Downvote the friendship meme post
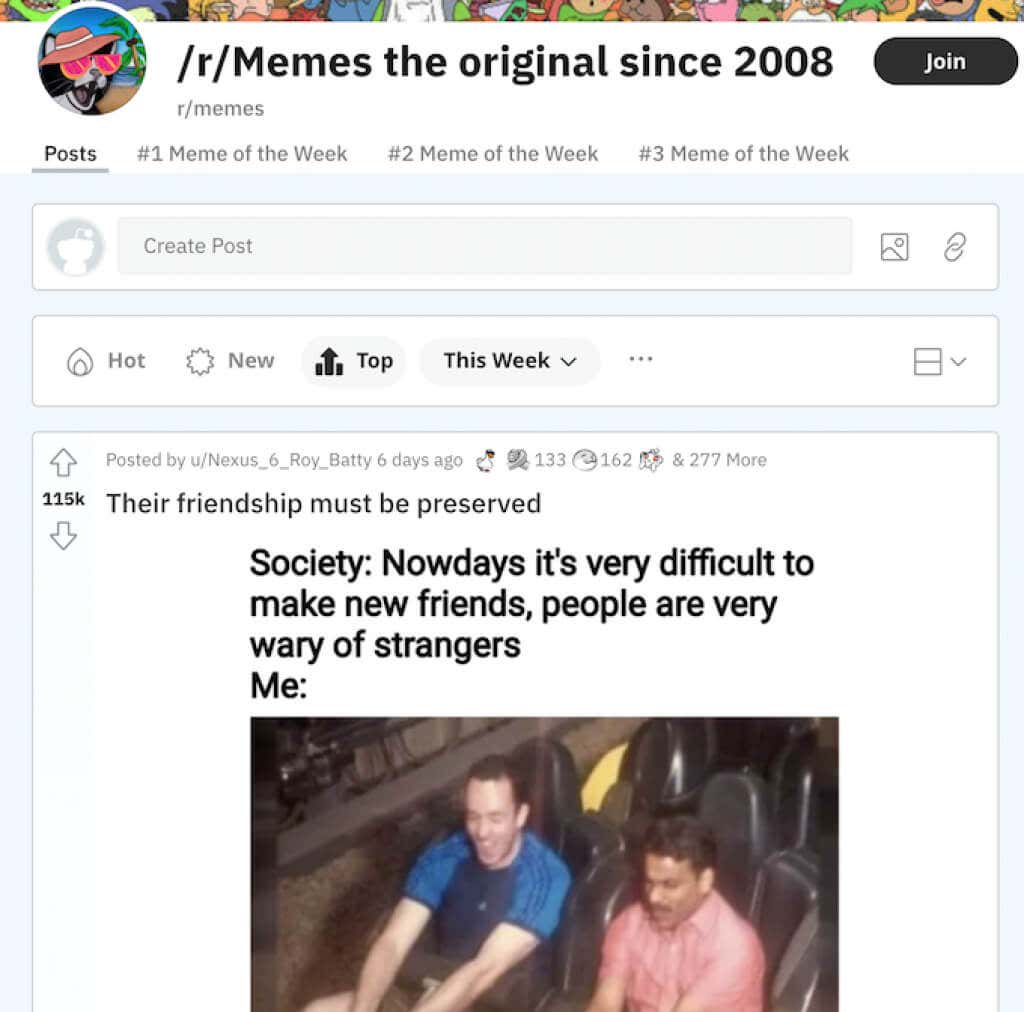Viewport: 1024px width, 1012px height. coord(63,536)
